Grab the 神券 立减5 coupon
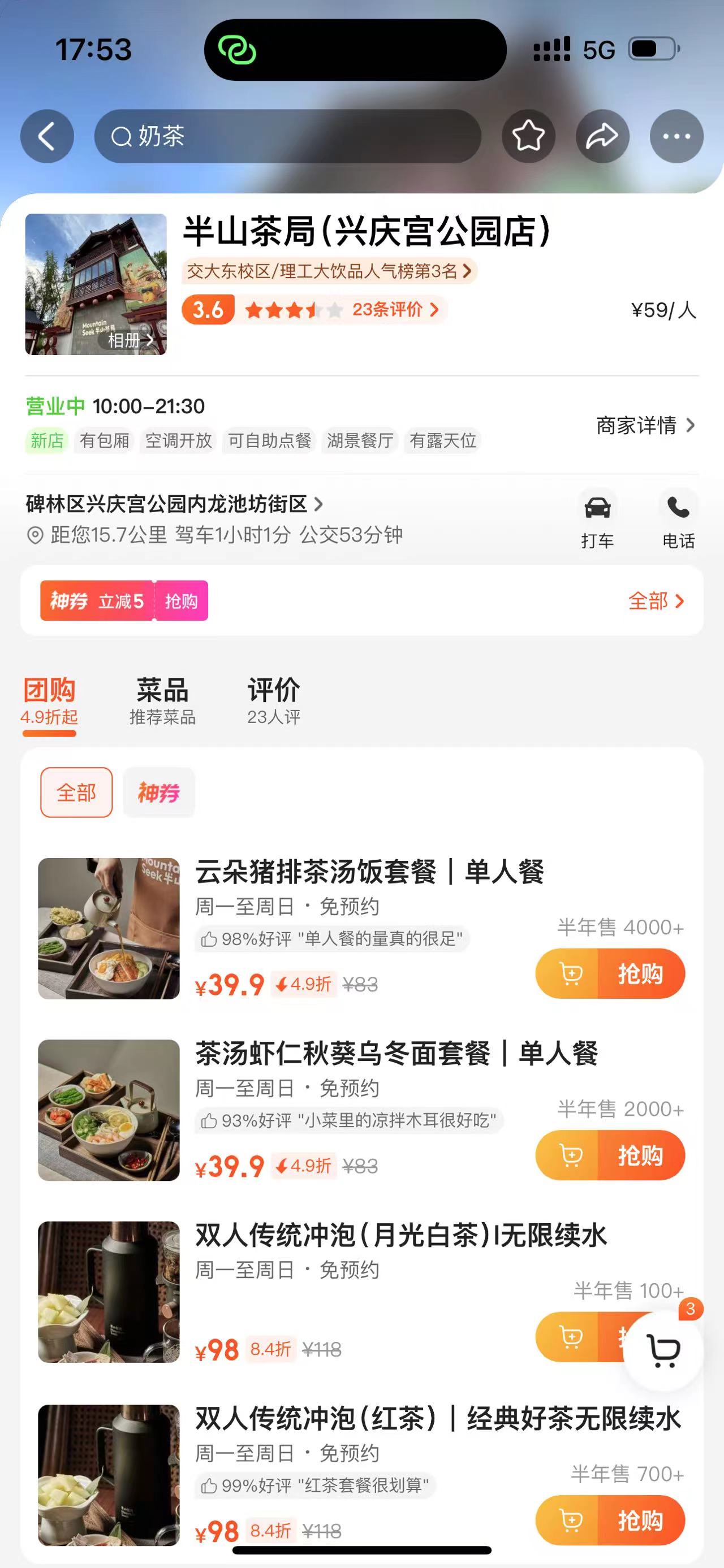 click(181, 601)
